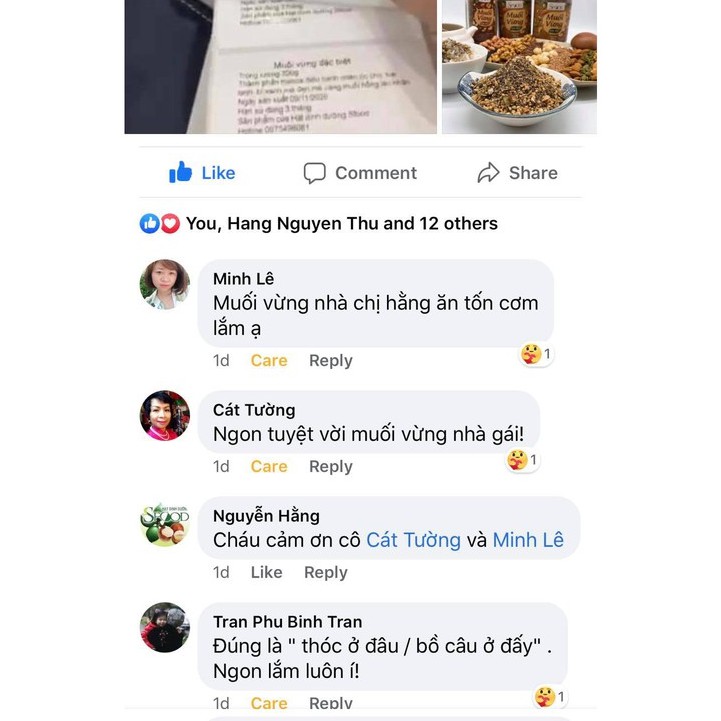The width and height of the screenshot is (721, 721).
Task: Reply to Minh Lê's comment
Action: 330,361
